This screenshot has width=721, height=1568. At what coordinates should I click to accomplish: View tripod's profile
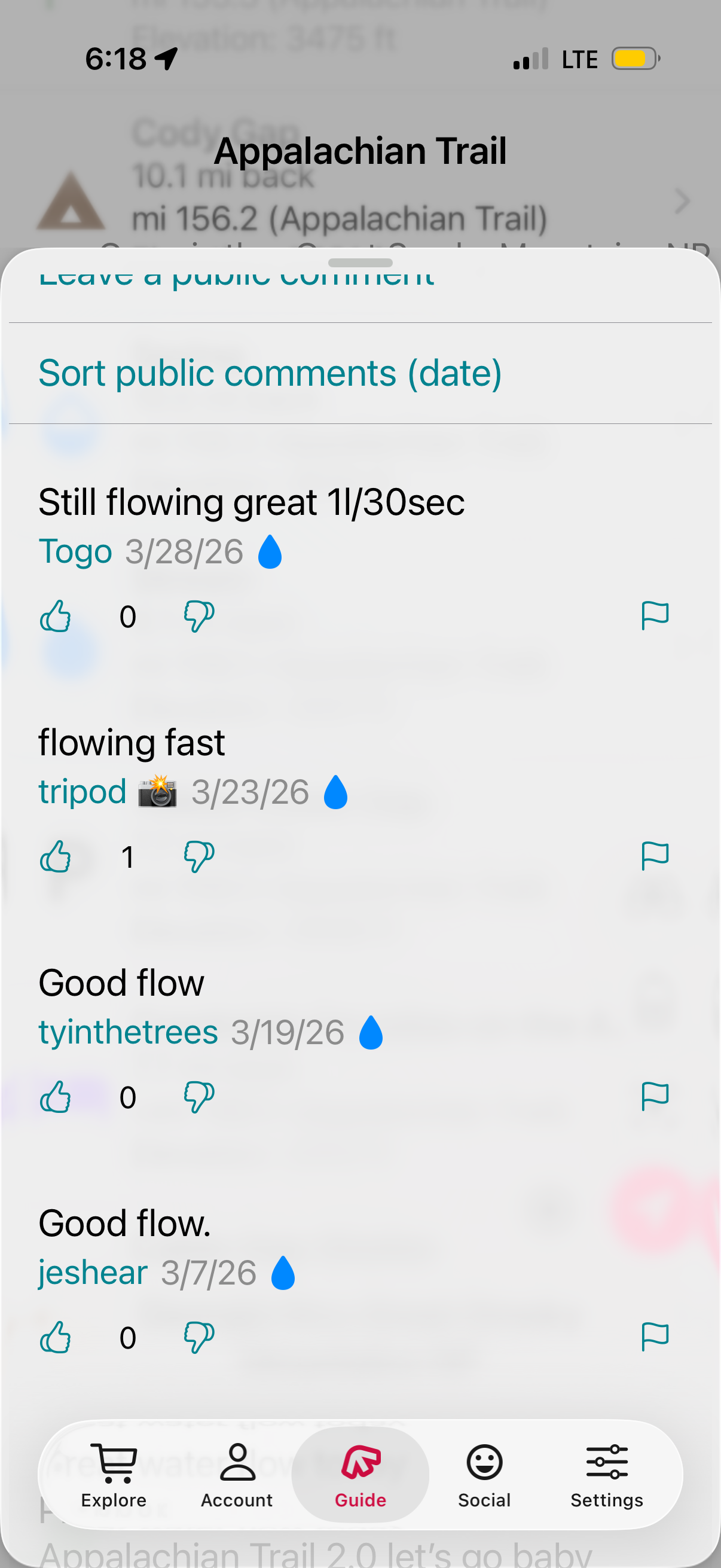(83, 792)
